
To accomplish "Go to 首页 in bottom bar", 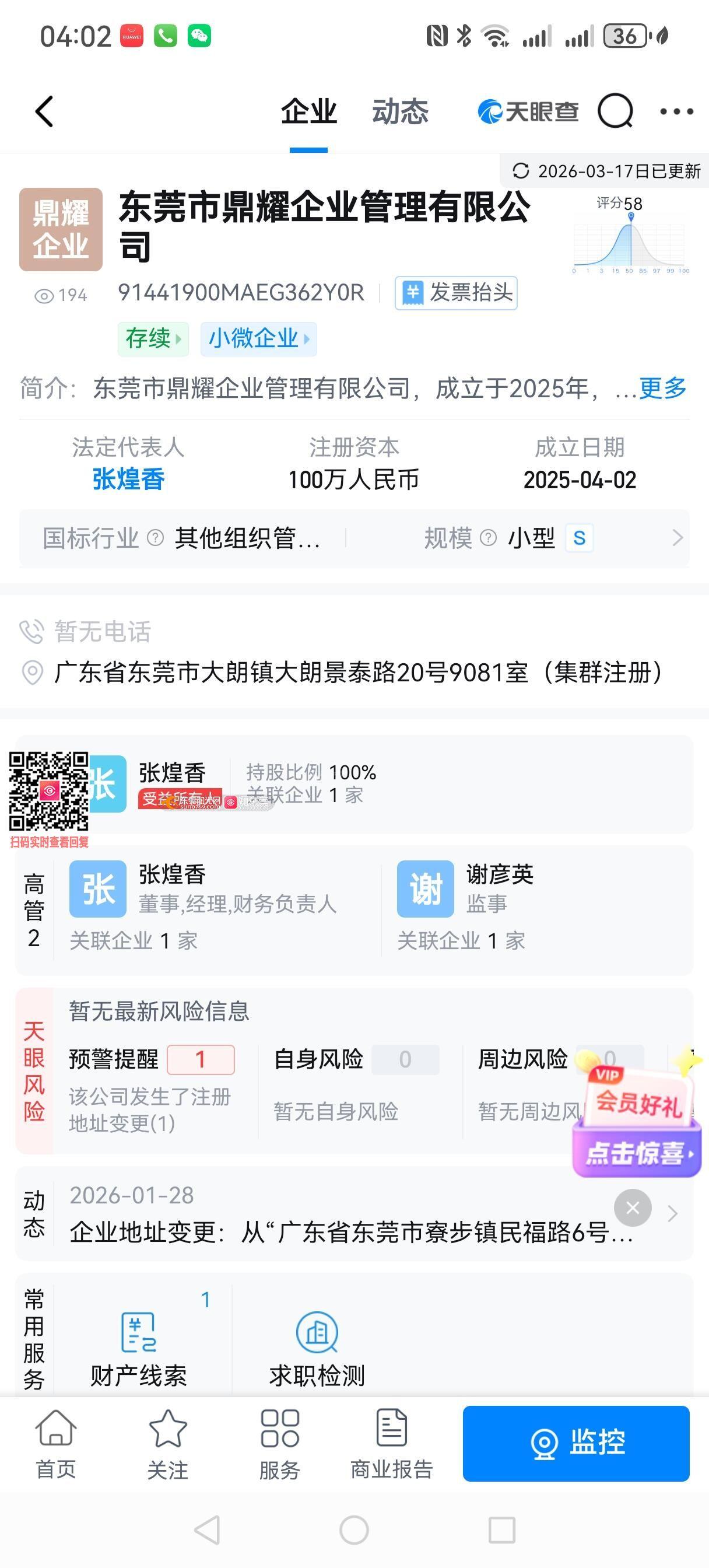I will click(55, 1444).
